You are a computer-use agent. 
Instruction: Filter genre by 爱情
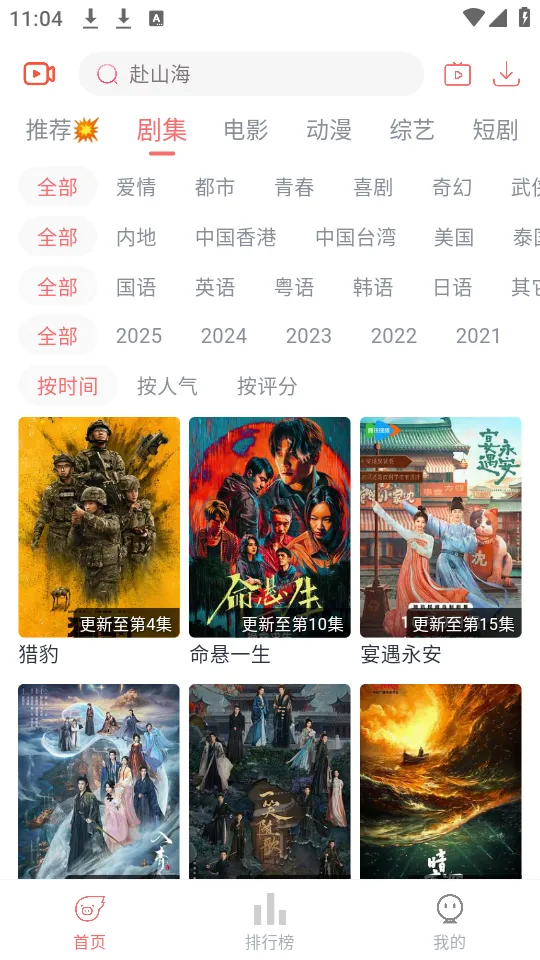pos(136,187)
